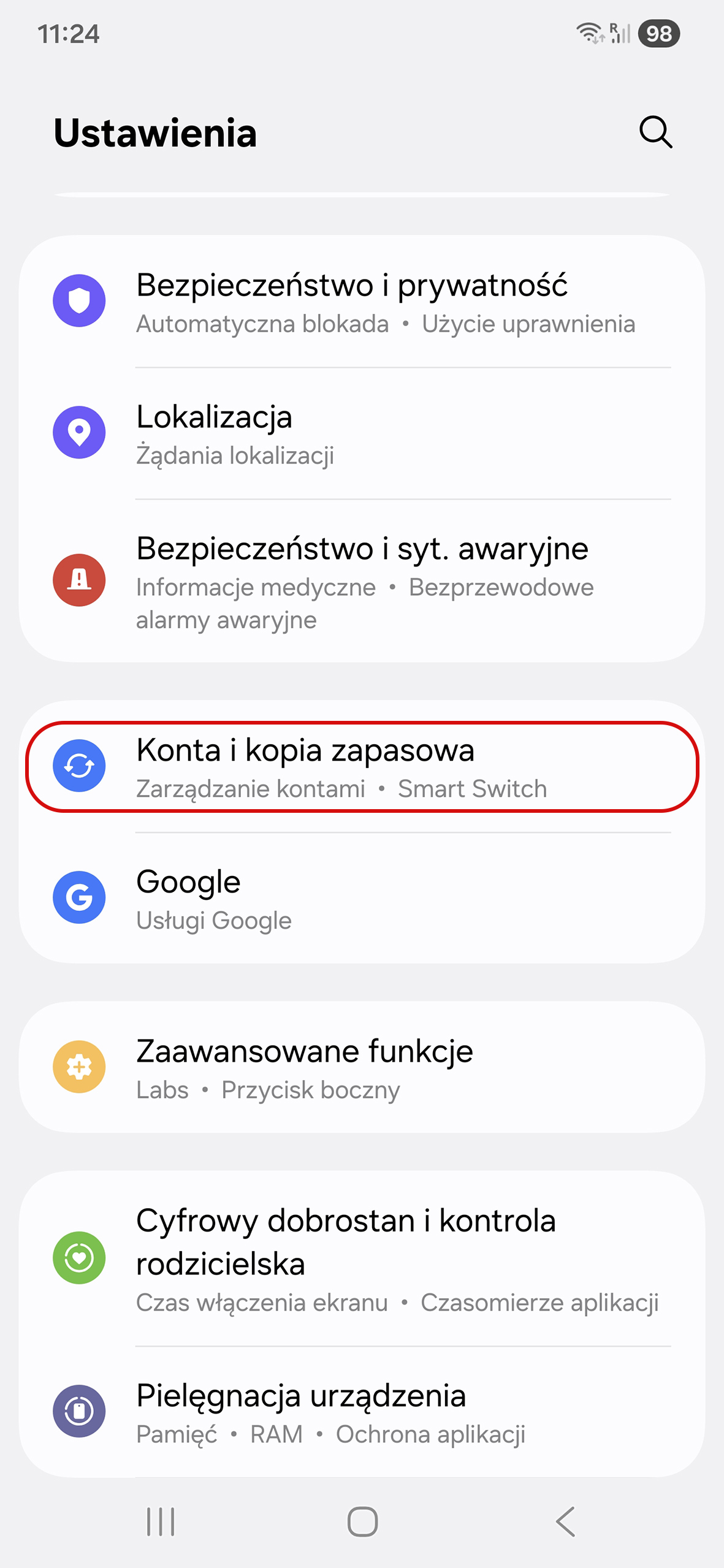This screenshot has height=1568, width=724.
Task: Open Cyfrowy dobrostan i kontrola rodzicielska
Action: [x=362, y=1258]
